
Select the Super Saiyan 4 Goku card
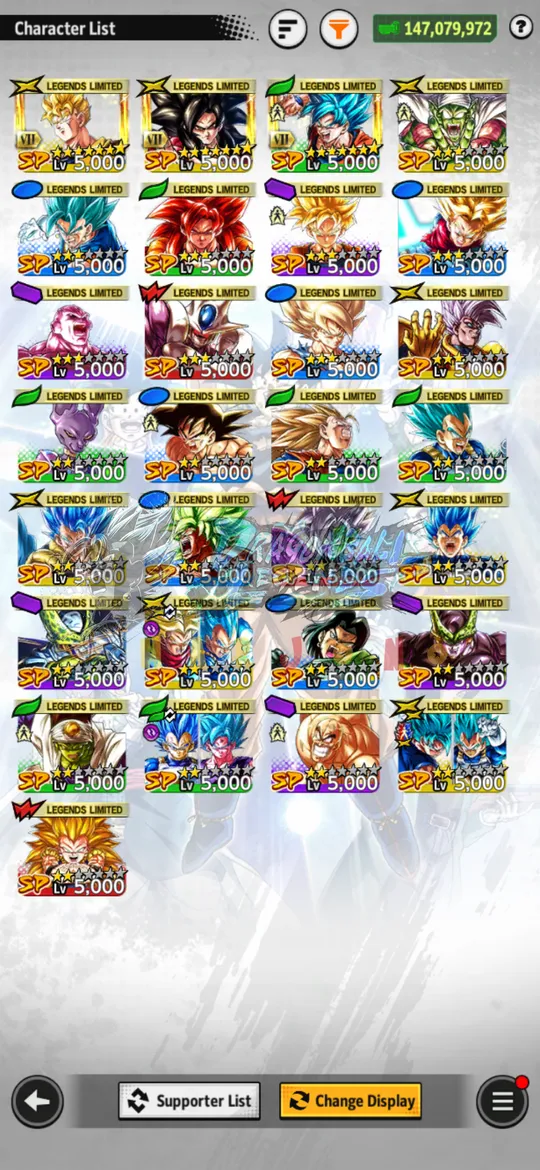tap(198, 125)
